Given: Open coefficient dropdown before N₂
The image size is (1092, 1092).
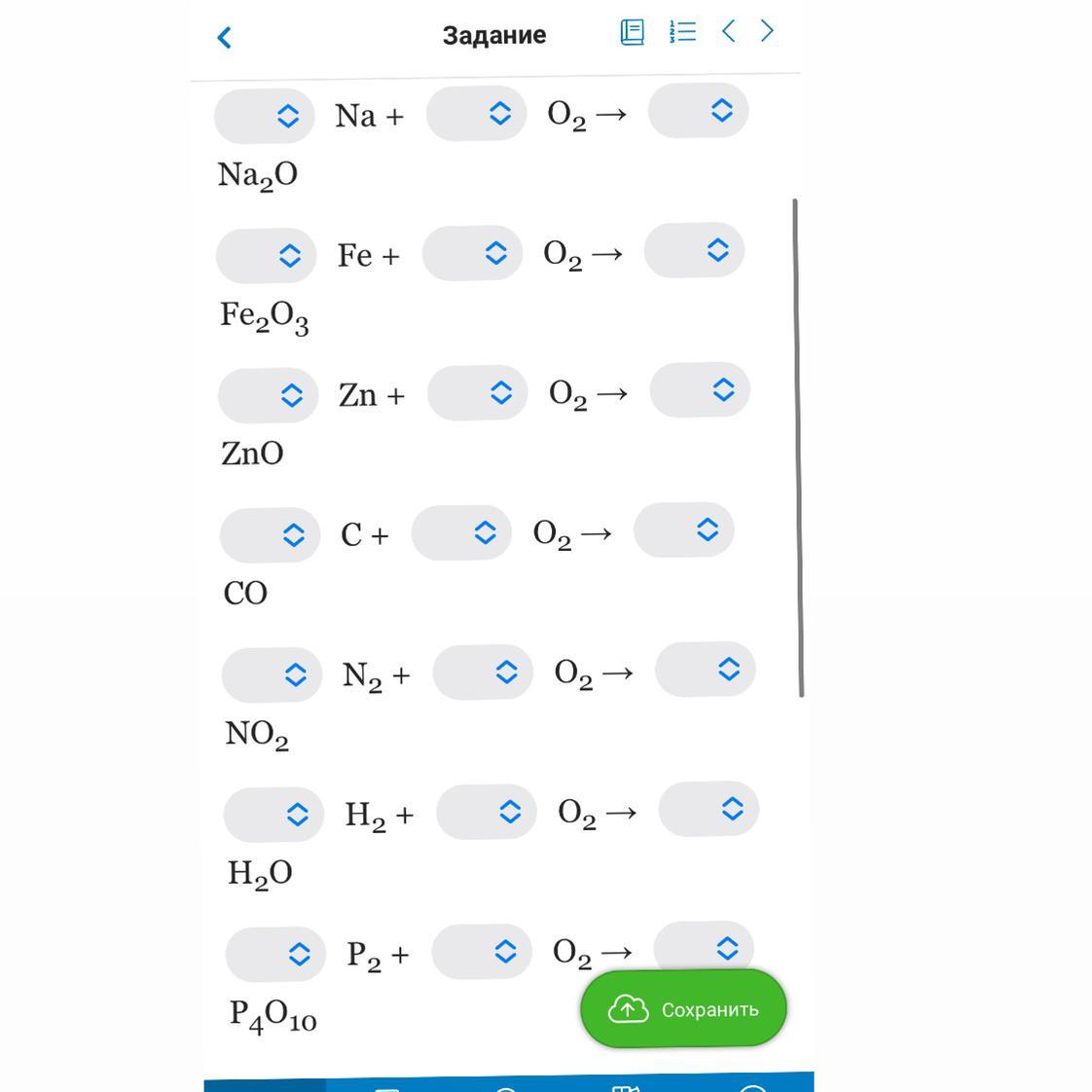Looking at the screenshot, I should (x=272, y=674).
